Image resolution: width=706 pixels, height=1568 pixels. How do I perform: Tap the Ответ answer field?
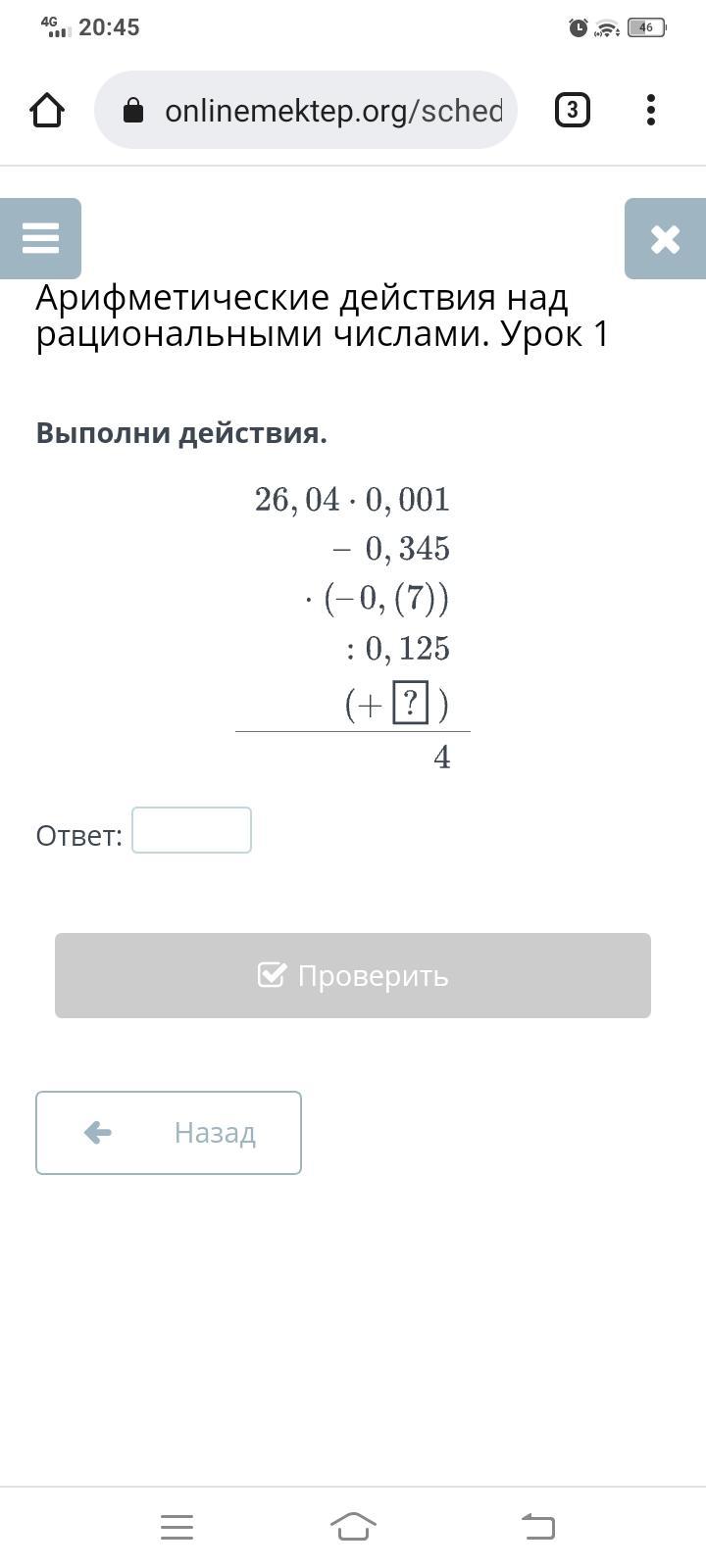tap(191, 830)
